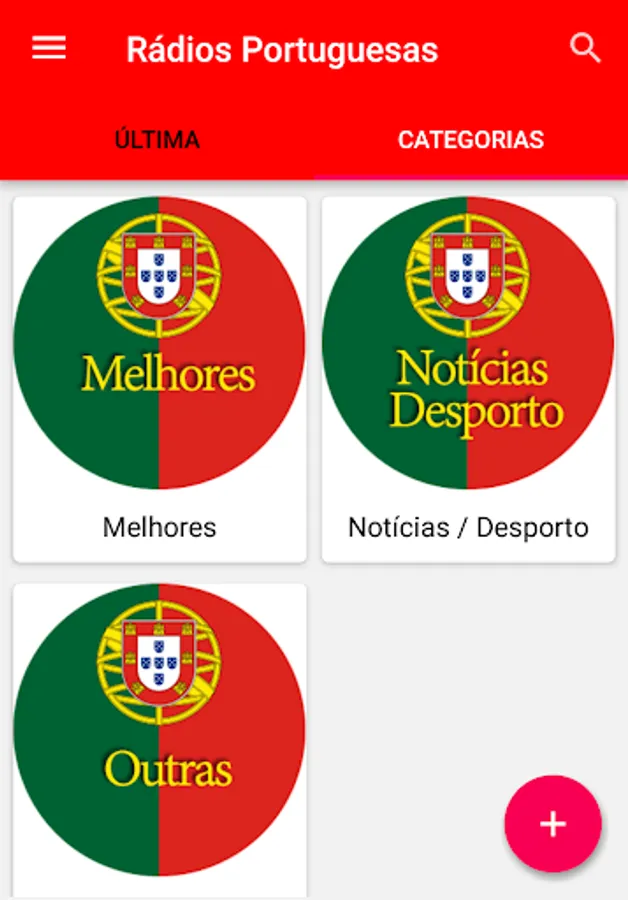
Task: Open the Notícias / Desporto category
Action: (468, 378)
